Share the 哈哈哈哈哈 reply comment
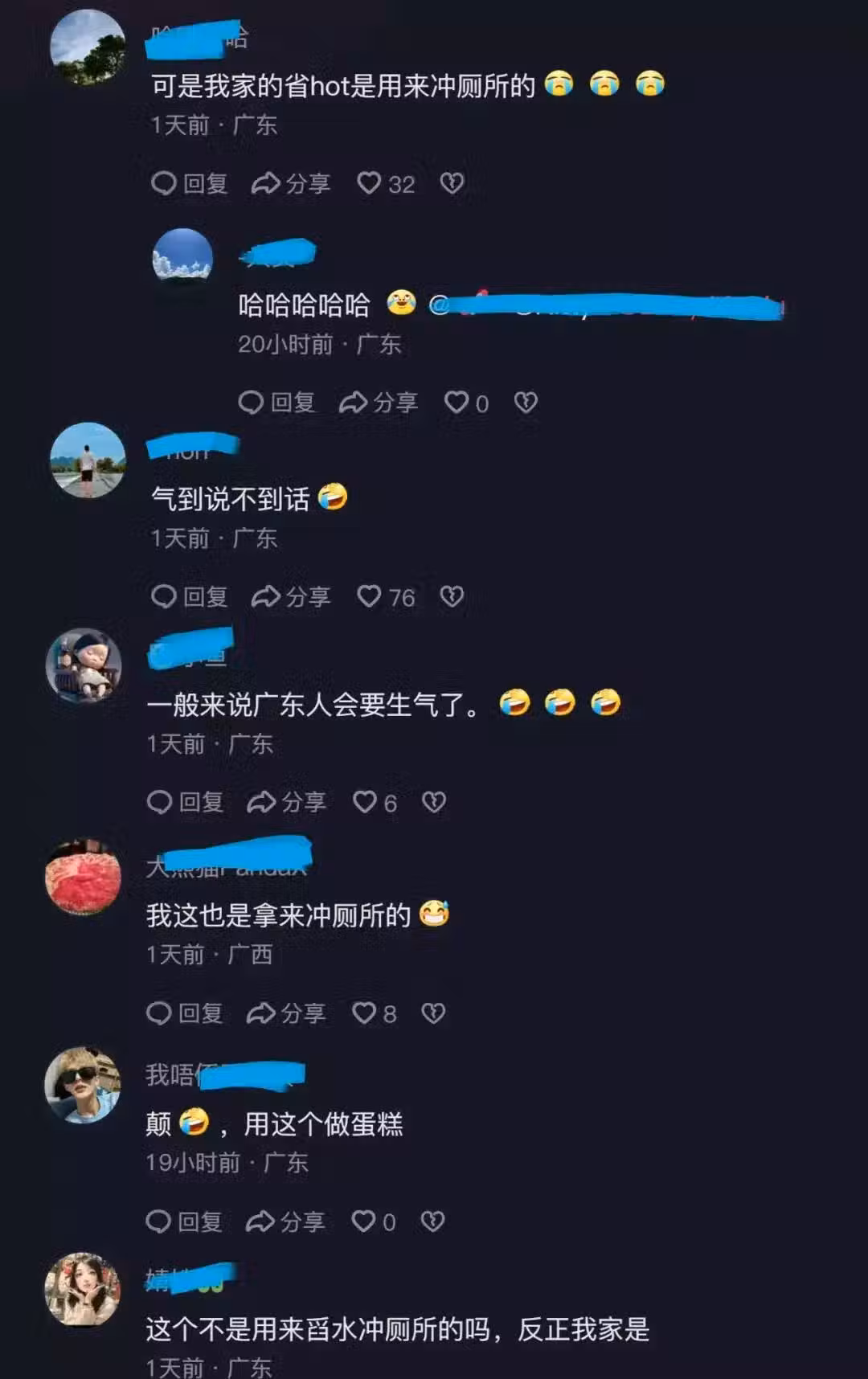Viewport: 868px width, 1379px height. pos(379,403)
